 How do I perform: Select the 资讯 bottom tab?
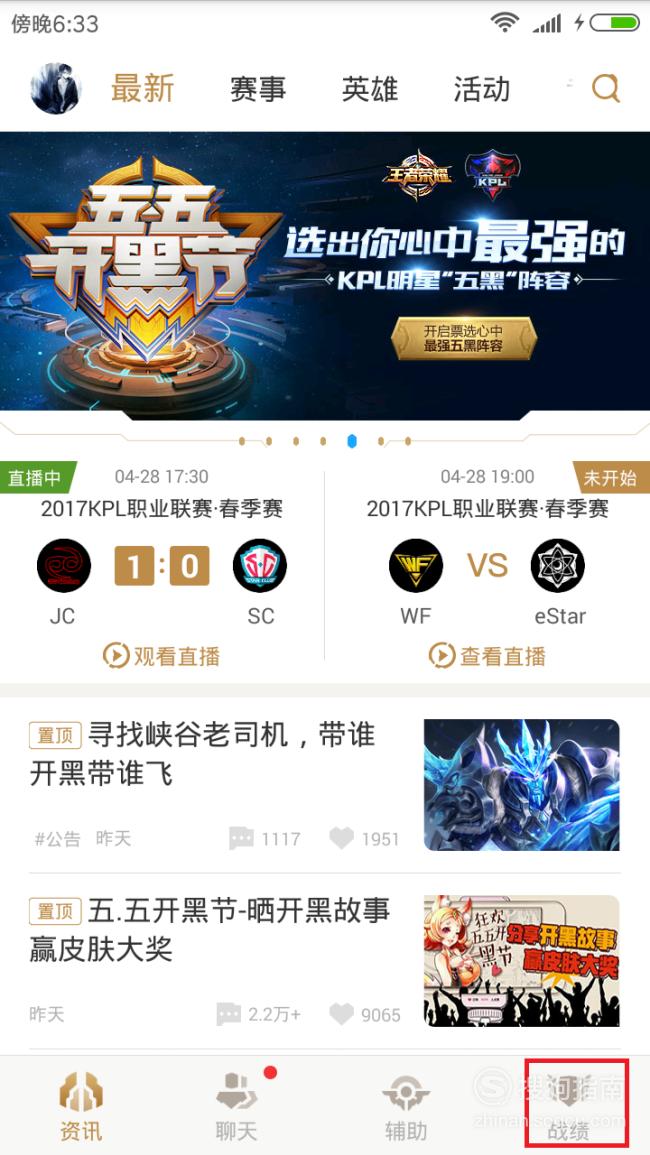pos(81,1105)
